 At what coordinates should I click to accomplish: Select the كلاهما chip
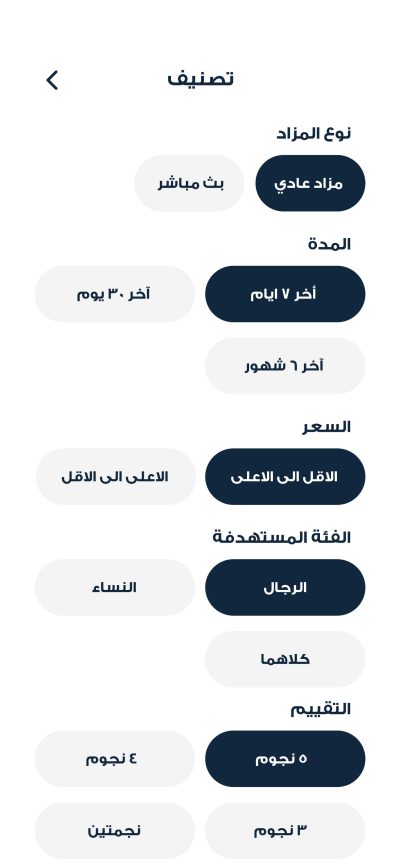coord(285,659)
